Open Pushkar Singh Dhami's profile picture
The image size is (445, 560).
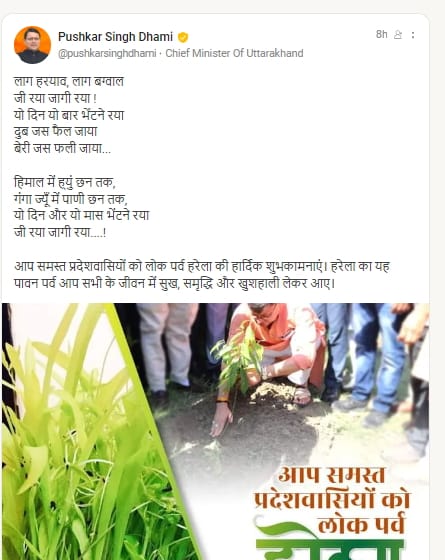coord(32,45)
